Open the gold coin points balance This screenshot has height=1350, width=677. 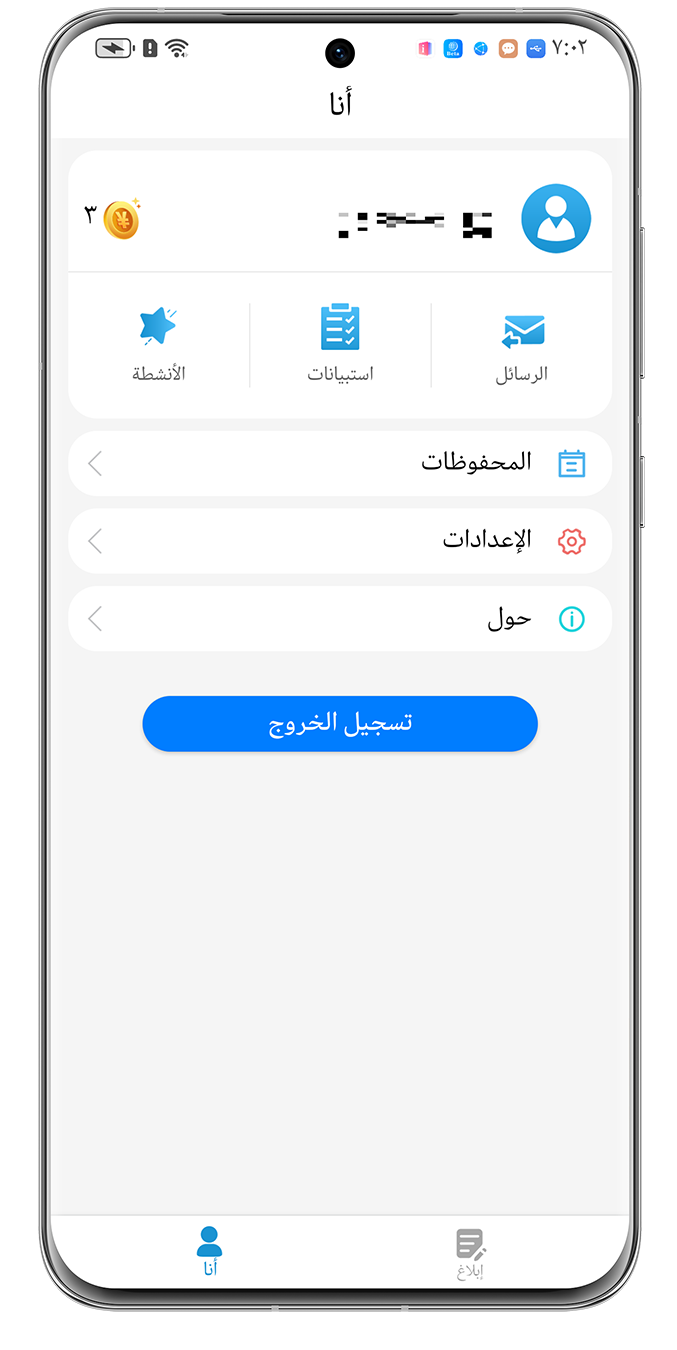[x=121, y=220]
